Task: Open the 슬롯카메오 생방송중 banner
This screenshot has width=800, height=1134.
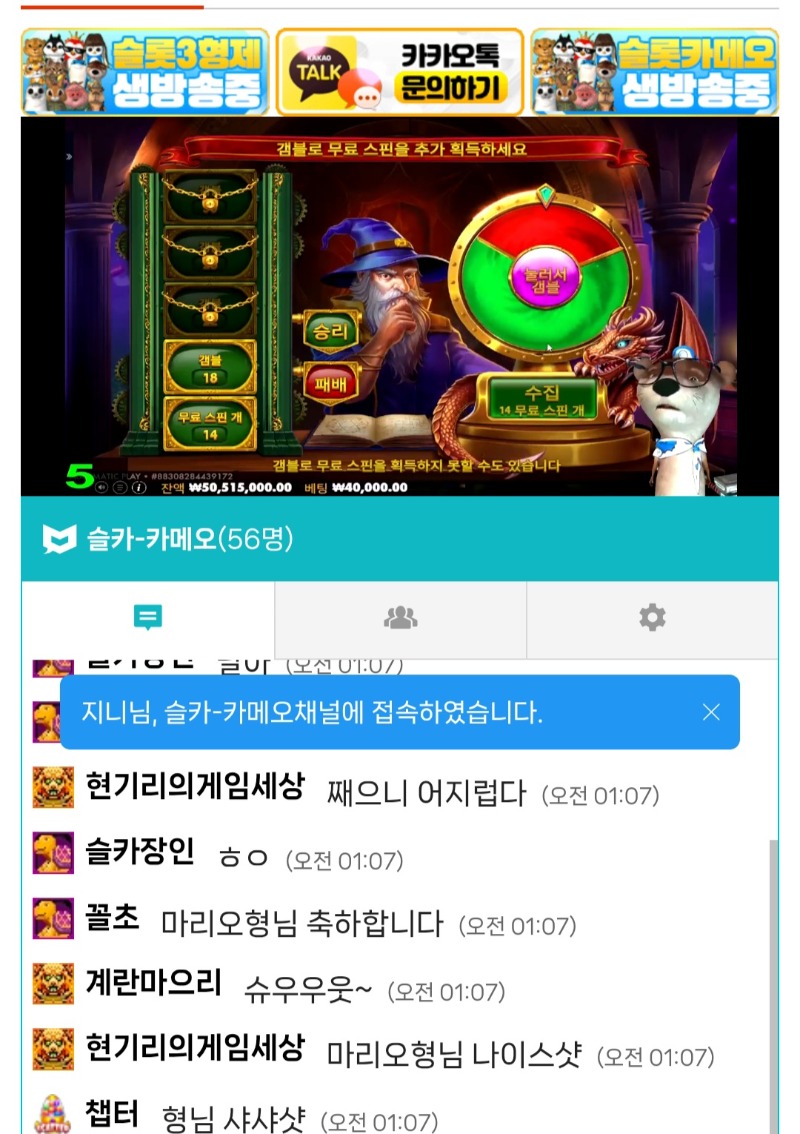Action: point(654,72)
